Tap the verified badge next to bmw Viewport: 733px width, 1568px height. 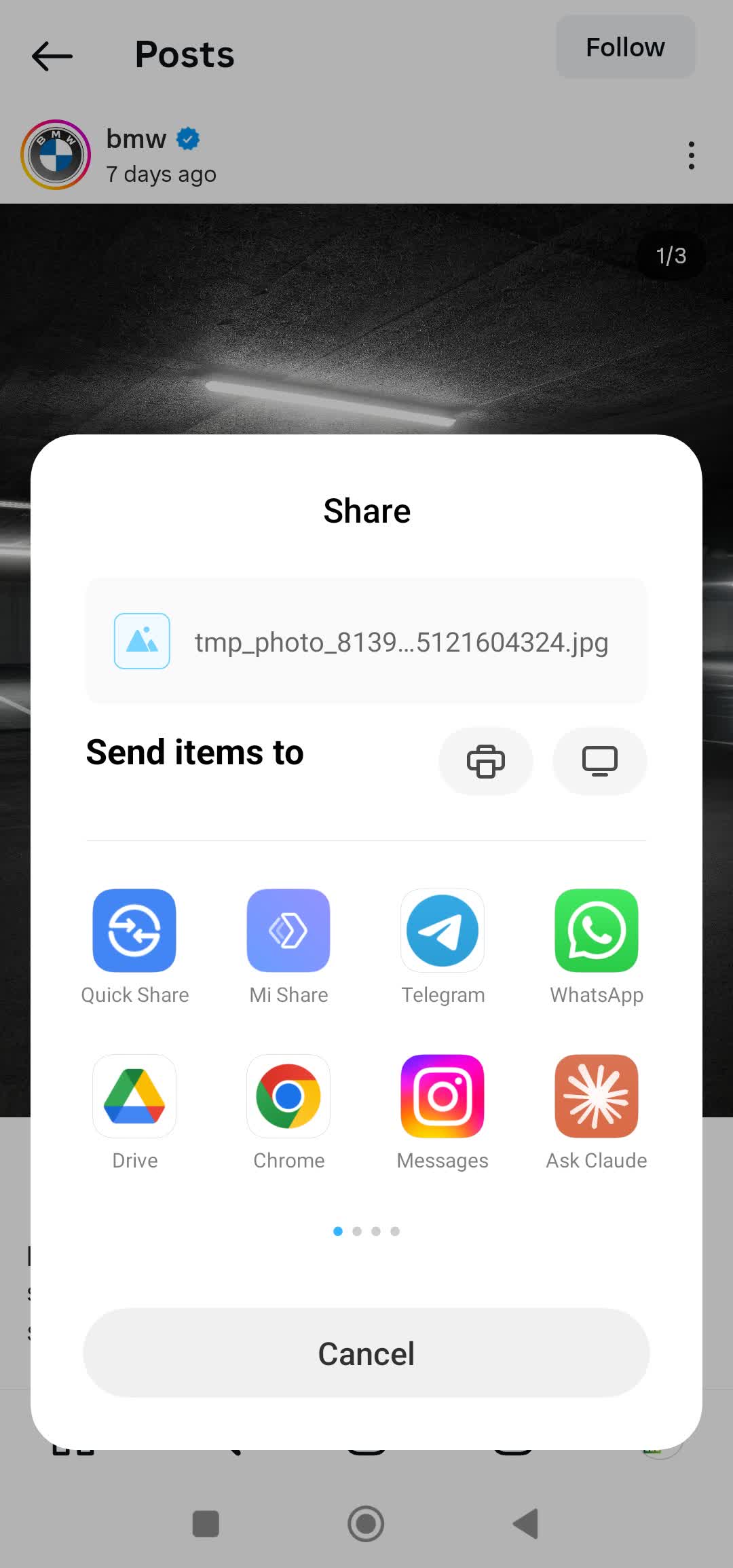point(186,138)
